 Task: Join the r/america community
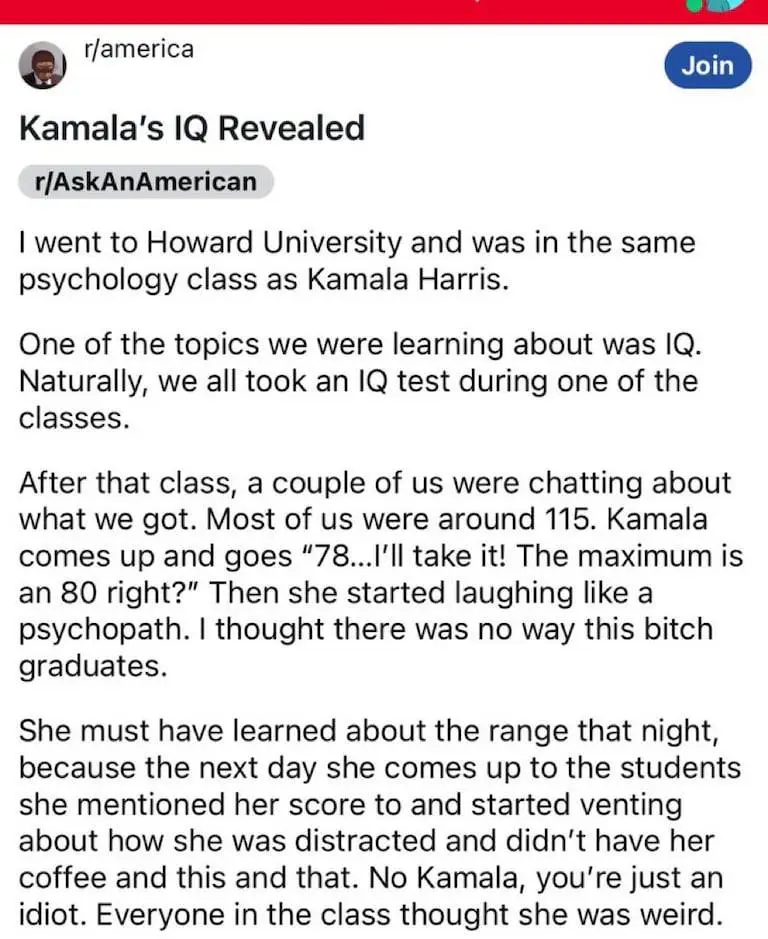[x=707, y=66]
